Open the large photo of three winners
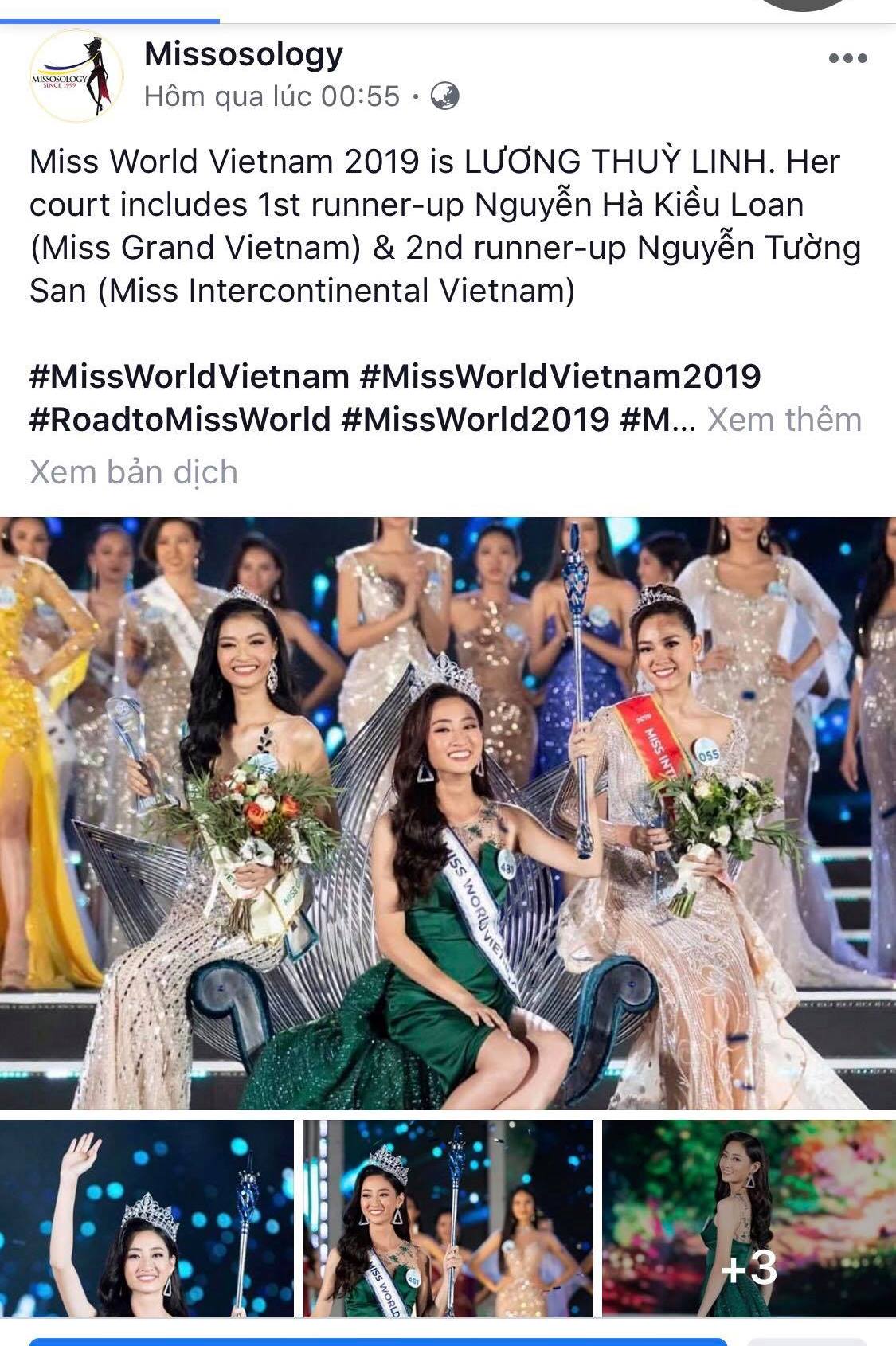Viewport: 896px width, 1346px height. (x=448, y=812)
